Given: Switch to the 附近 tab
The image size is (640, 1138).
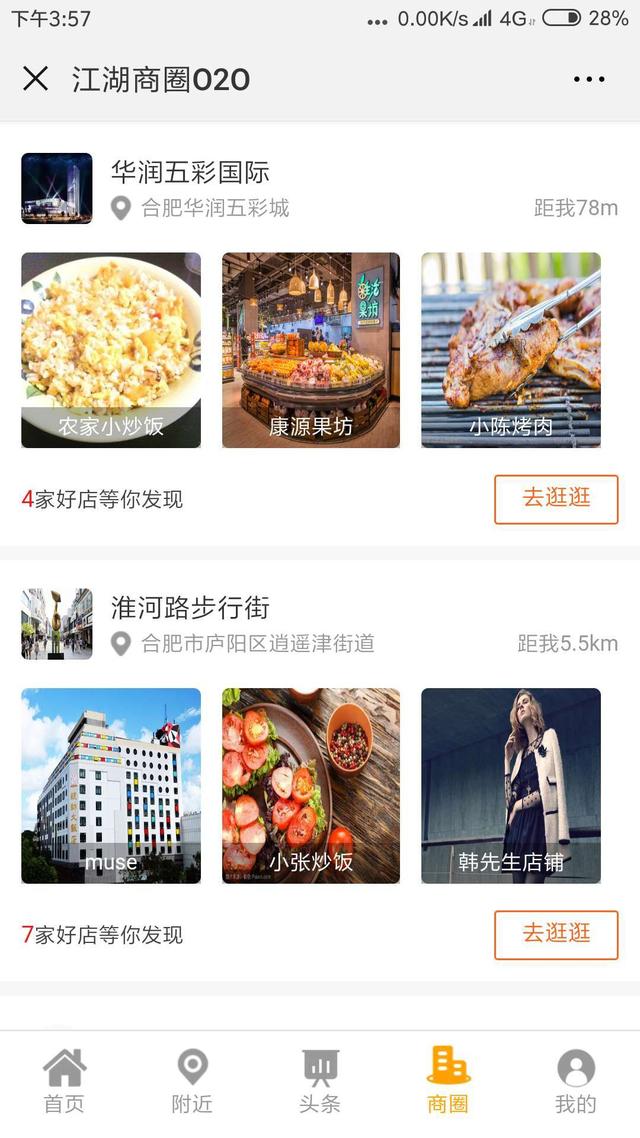Looking at the screenshot, I should (x=192, y=1082).
